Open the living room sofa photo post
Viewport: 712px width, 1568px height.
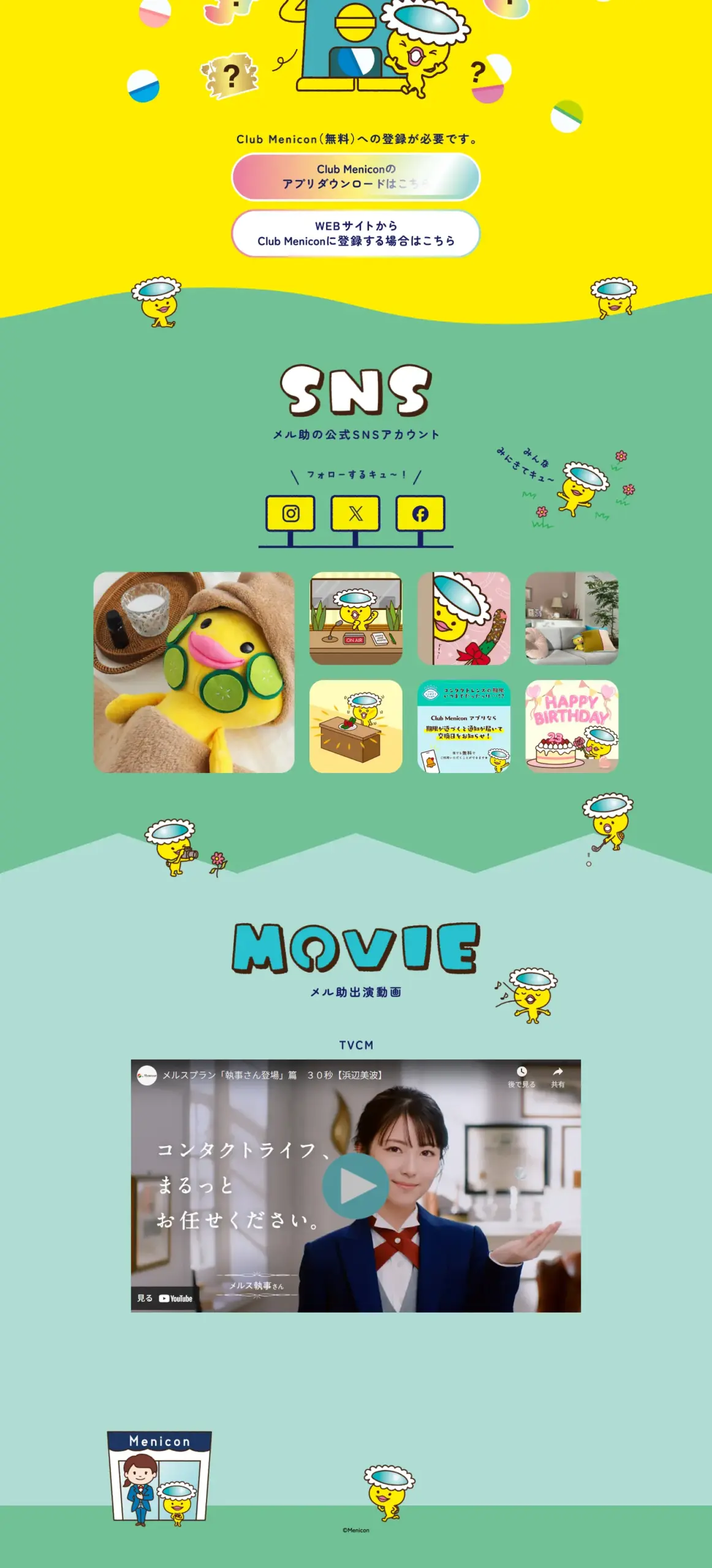572,618
